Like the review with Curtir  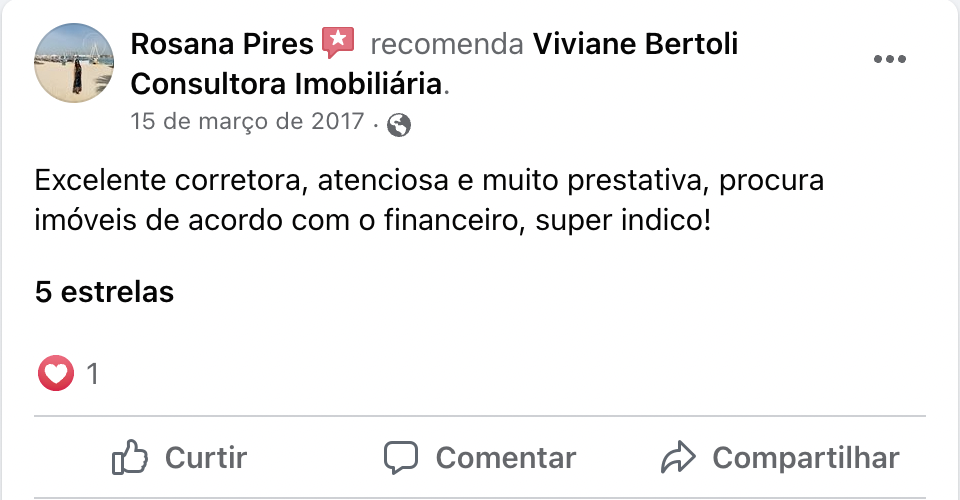pos(180,458)
